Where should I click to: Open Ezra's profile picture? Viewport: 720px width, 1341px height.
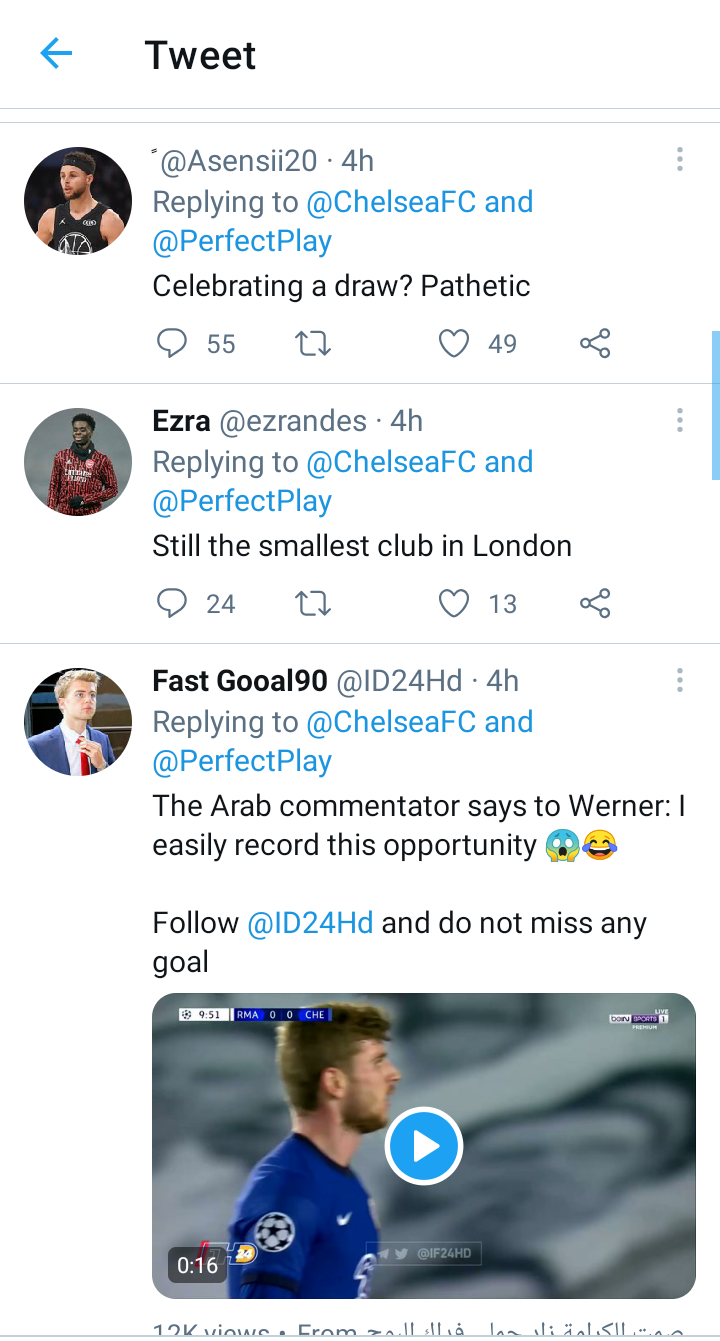78,462
